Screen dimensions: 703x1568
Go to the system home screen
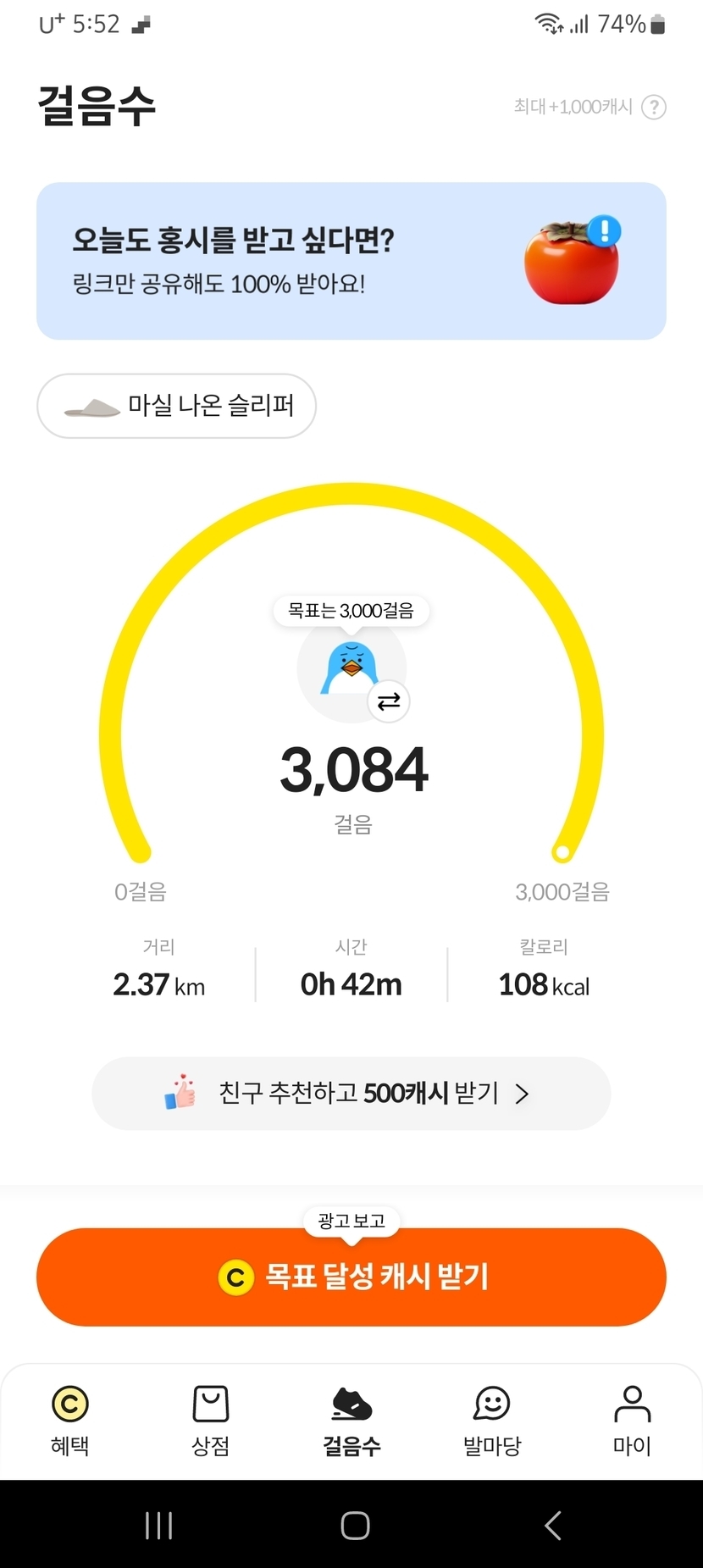coord(355,1526)
